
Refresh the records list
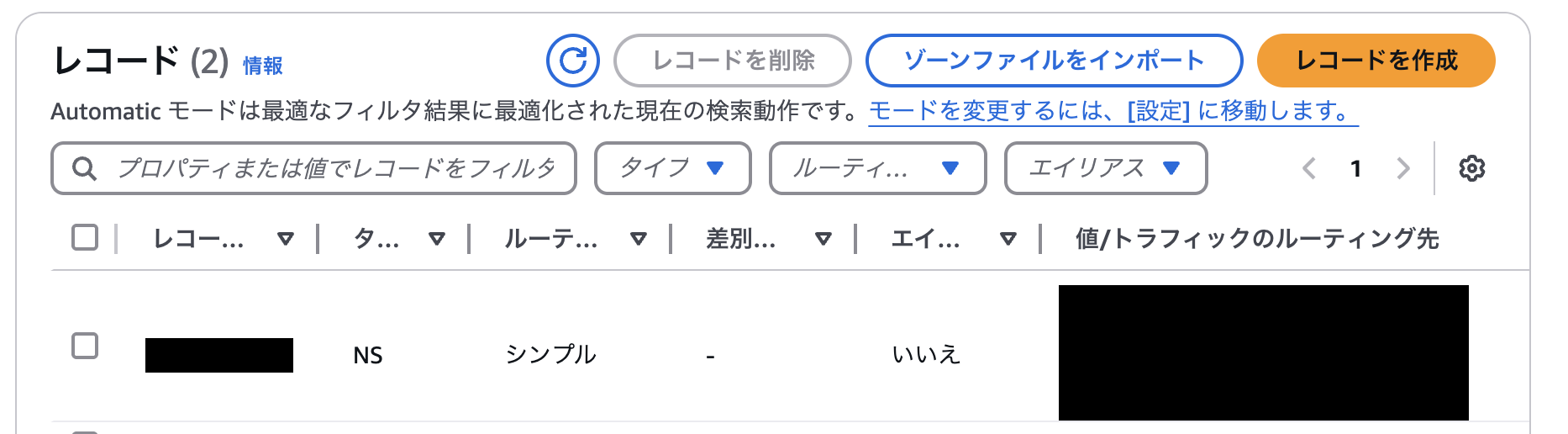click(x=573, y=61)
